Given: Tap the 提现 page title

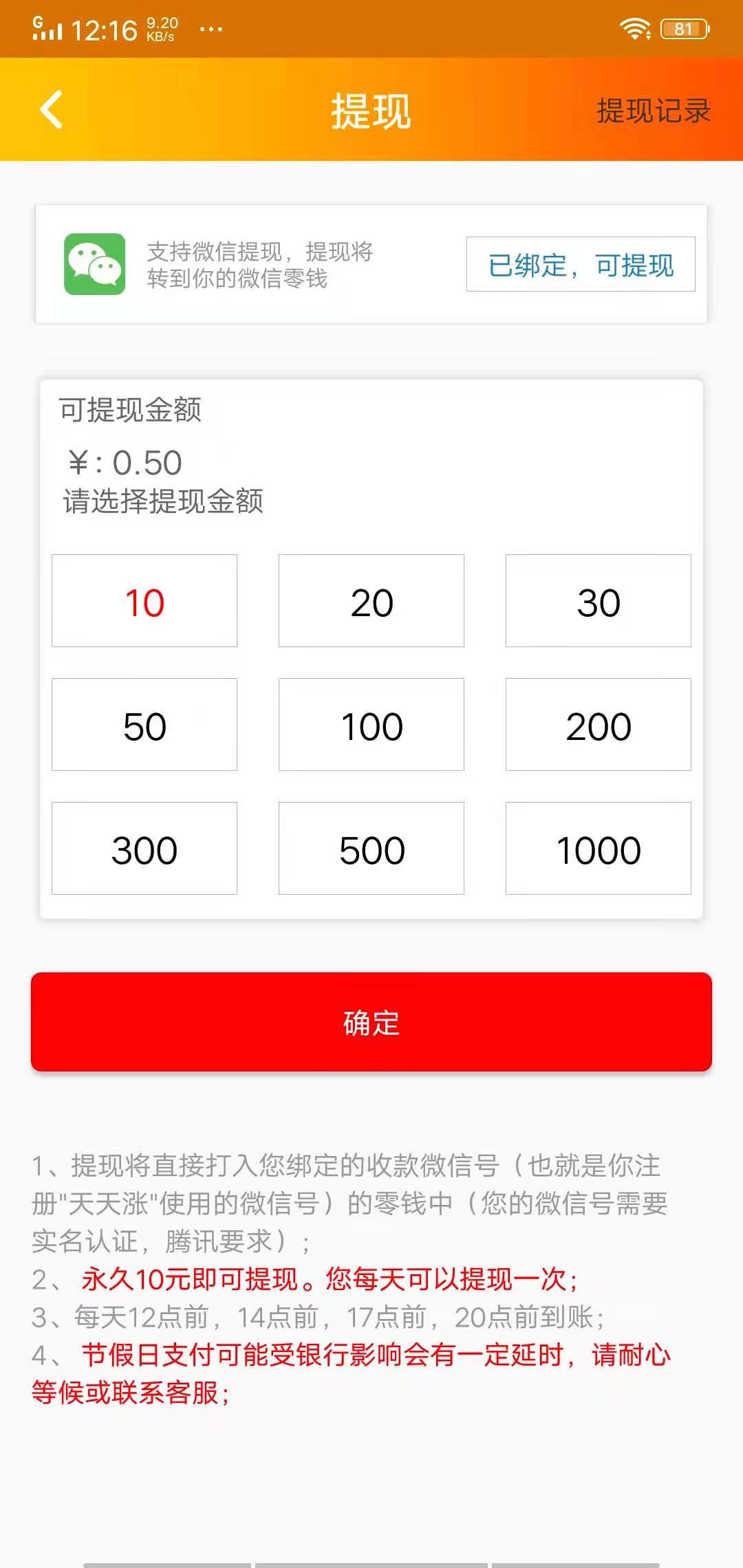Looking at the screenshot, I should (x=371, y=111).
